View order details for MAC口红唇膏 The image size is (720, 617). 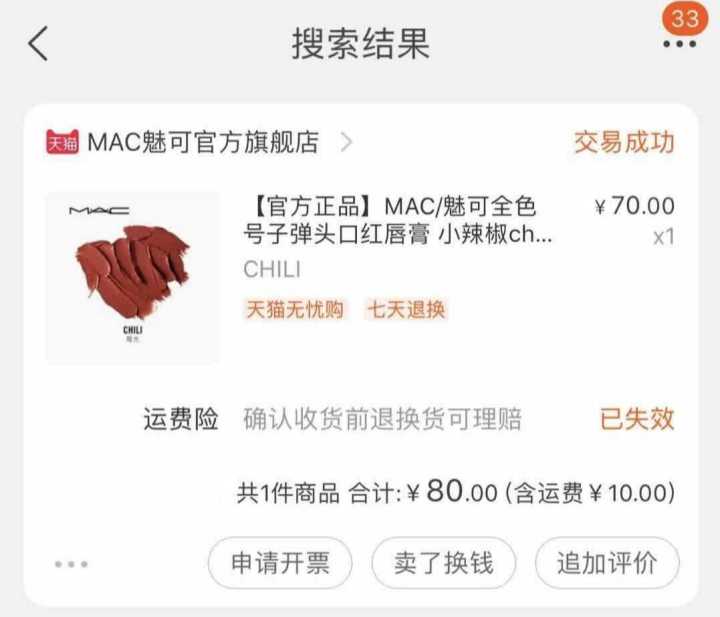coord(398,222)
